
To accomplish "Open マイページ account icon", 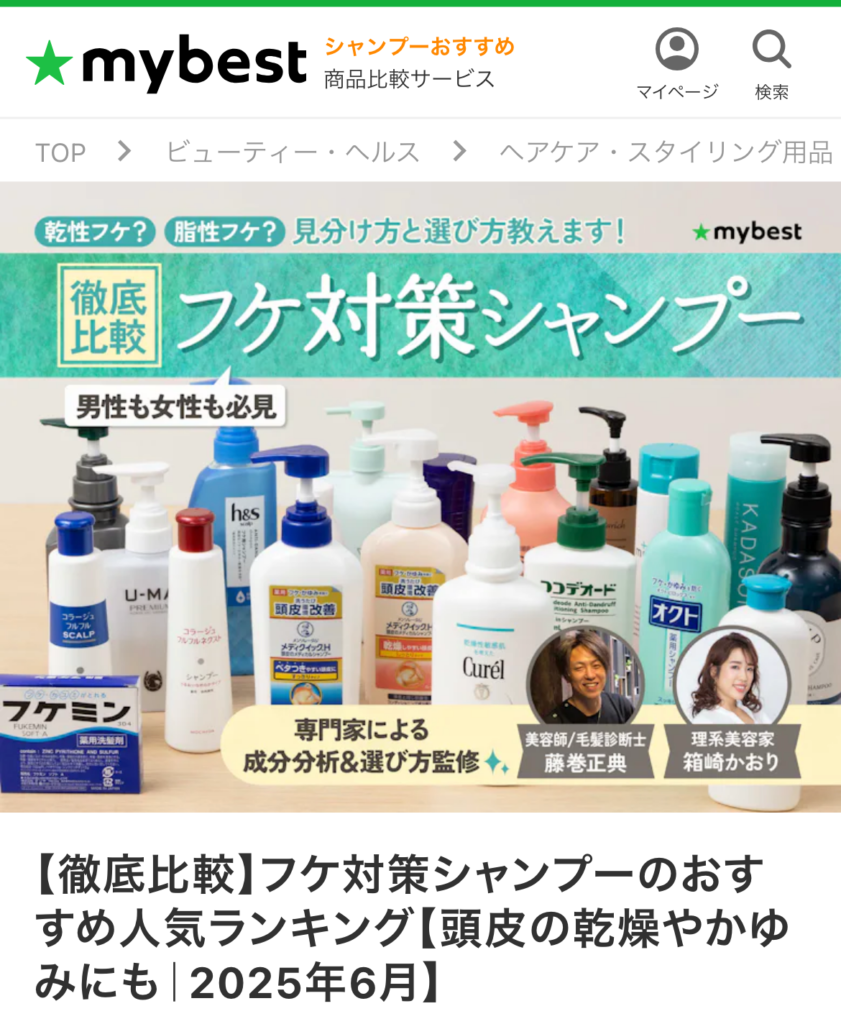I will click(x=677, y=63).
